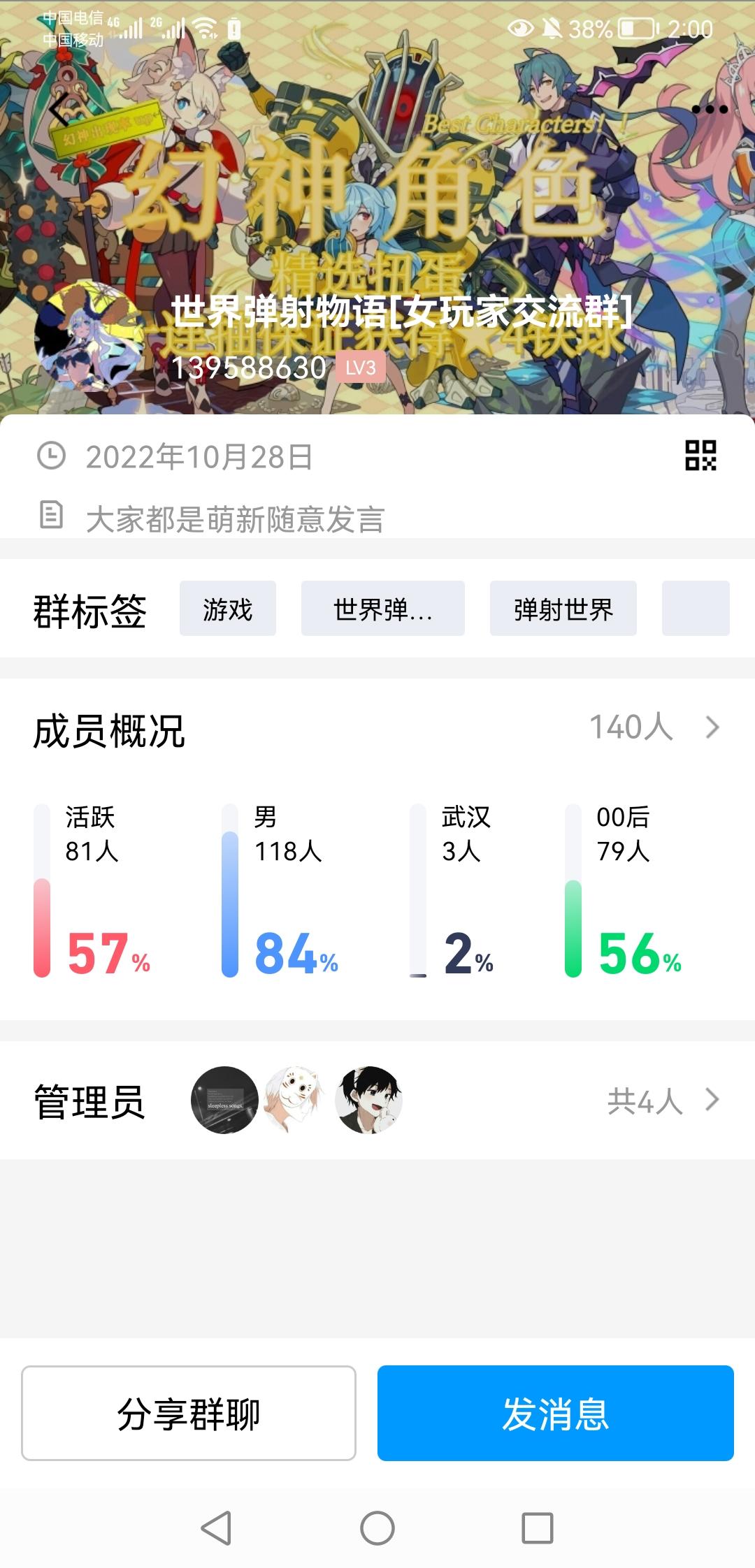755x1568 pixels.
Task: Select the 弹射世界 group tag
Action: [x=562, y=609]
